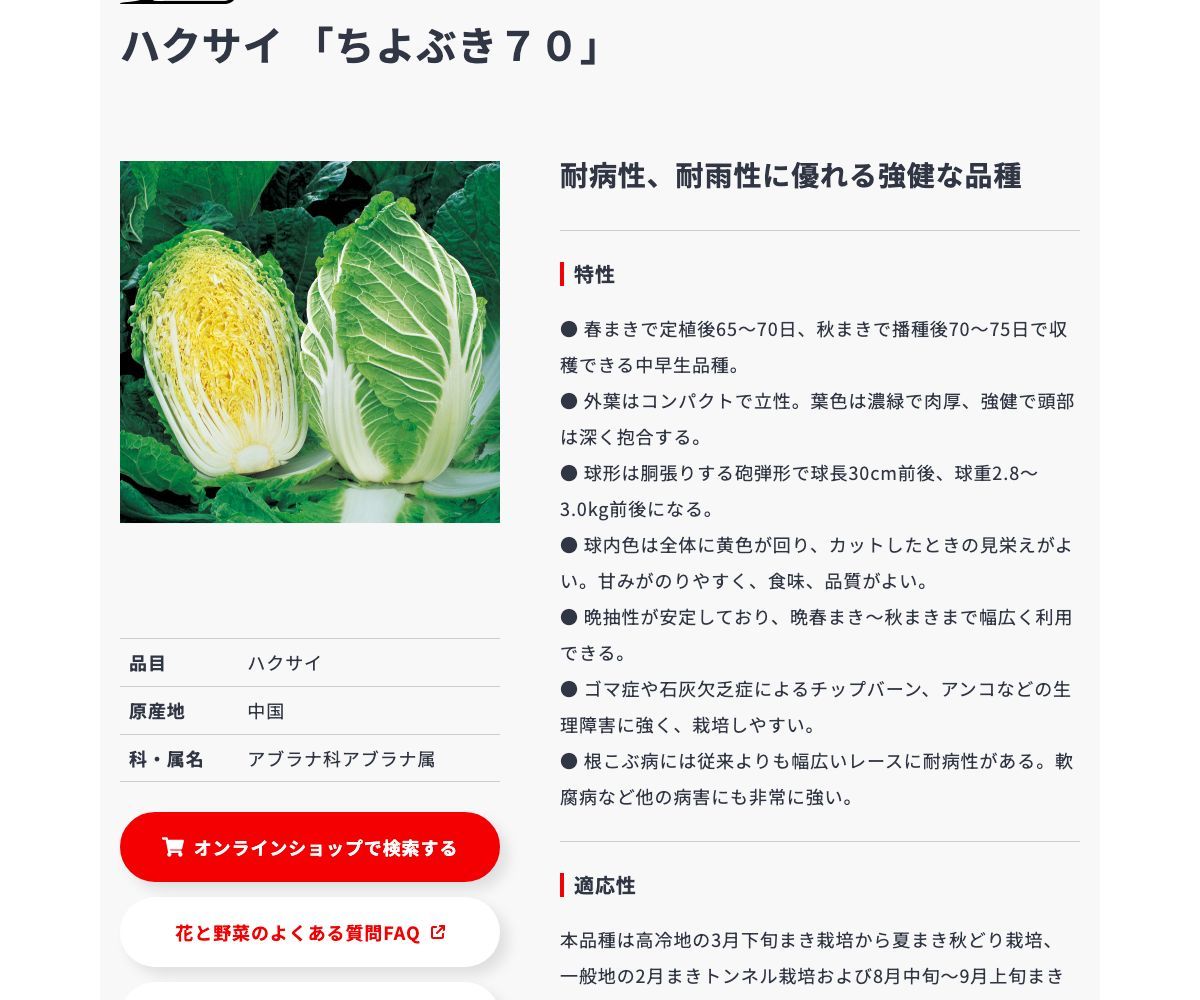Open 花と野菜のよくある質問FAQ link

310,933
